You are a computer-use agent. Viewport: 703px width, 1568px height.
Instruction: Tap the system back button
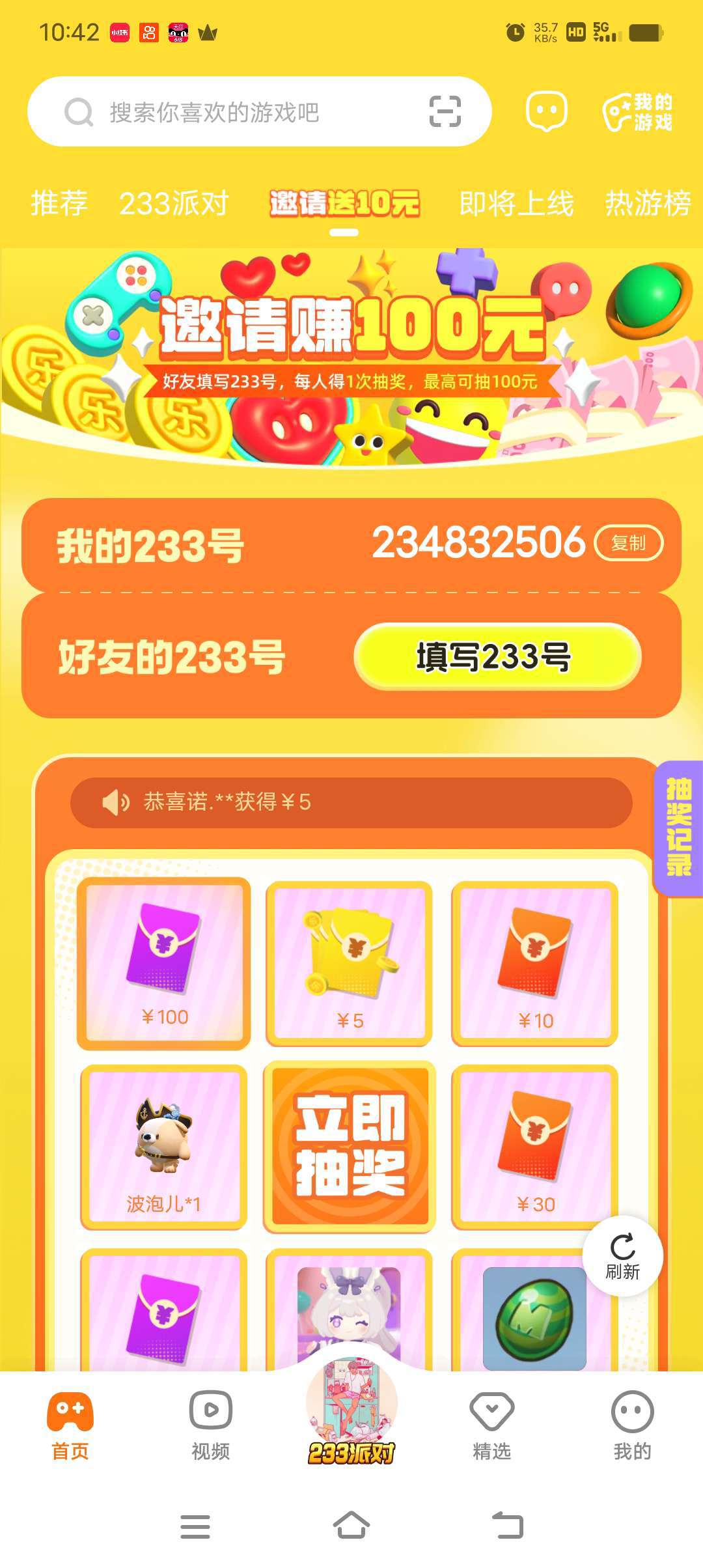(508, 1525)
